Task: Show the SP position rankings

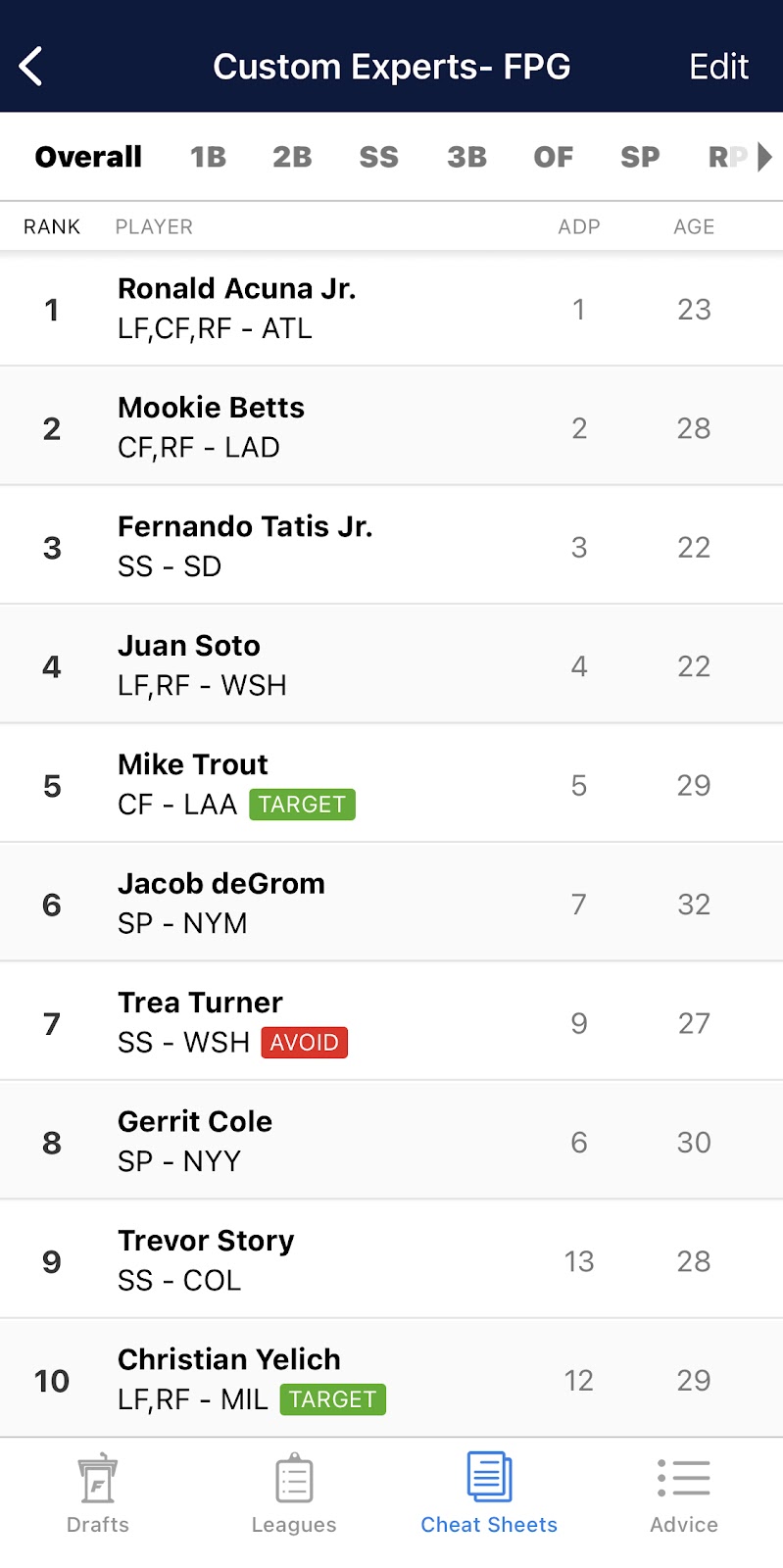Action: coord(640,157)
